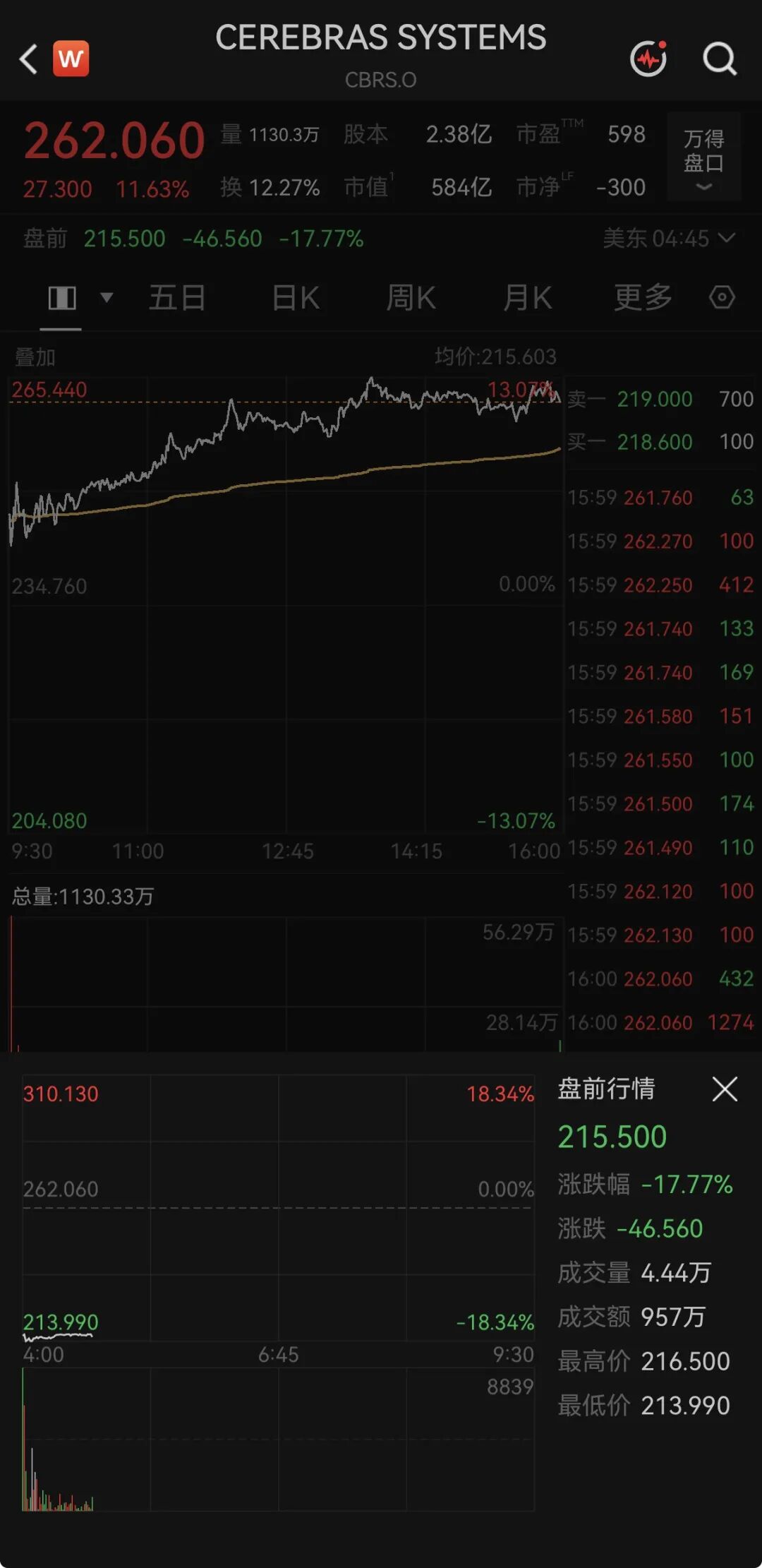
Task: Switch to the 月K chart tab
Action: point(528,298)
